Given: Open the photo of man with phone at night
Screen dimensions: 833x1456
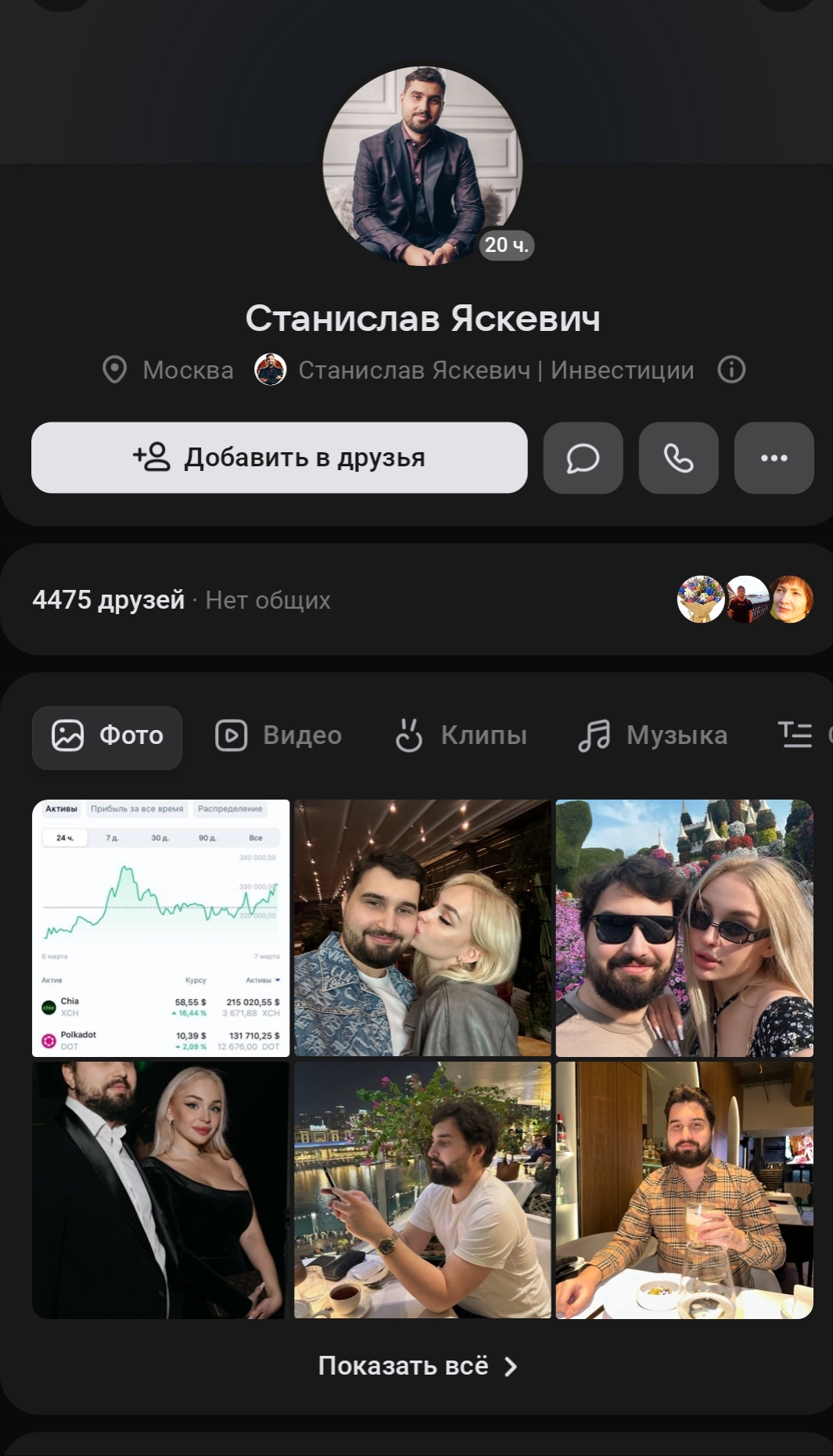Looking at the screenshot, I should tap(422, 1190).
